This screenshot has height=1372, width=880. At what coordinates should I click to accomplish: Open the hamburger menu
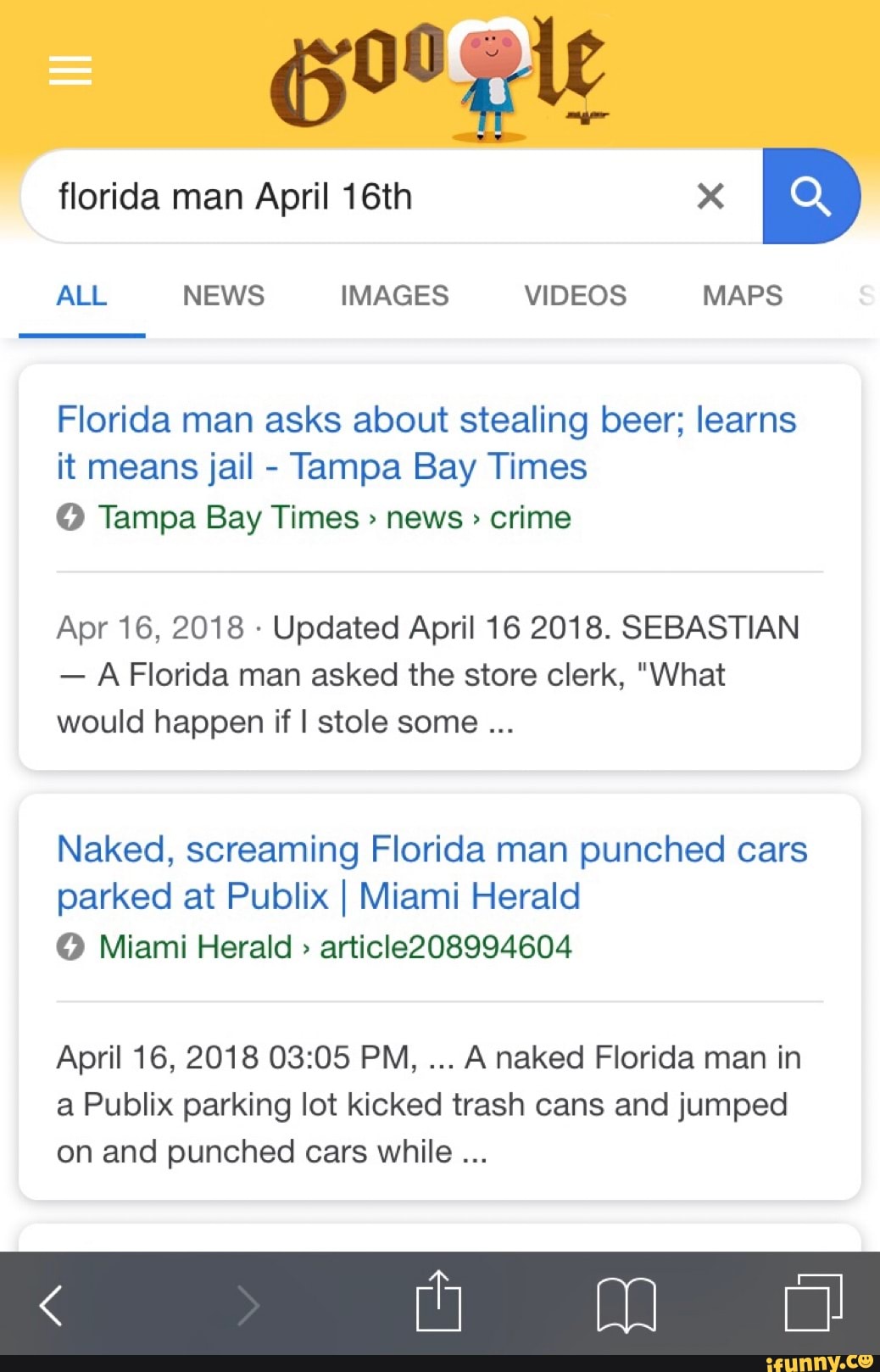(x=70, y=70)
